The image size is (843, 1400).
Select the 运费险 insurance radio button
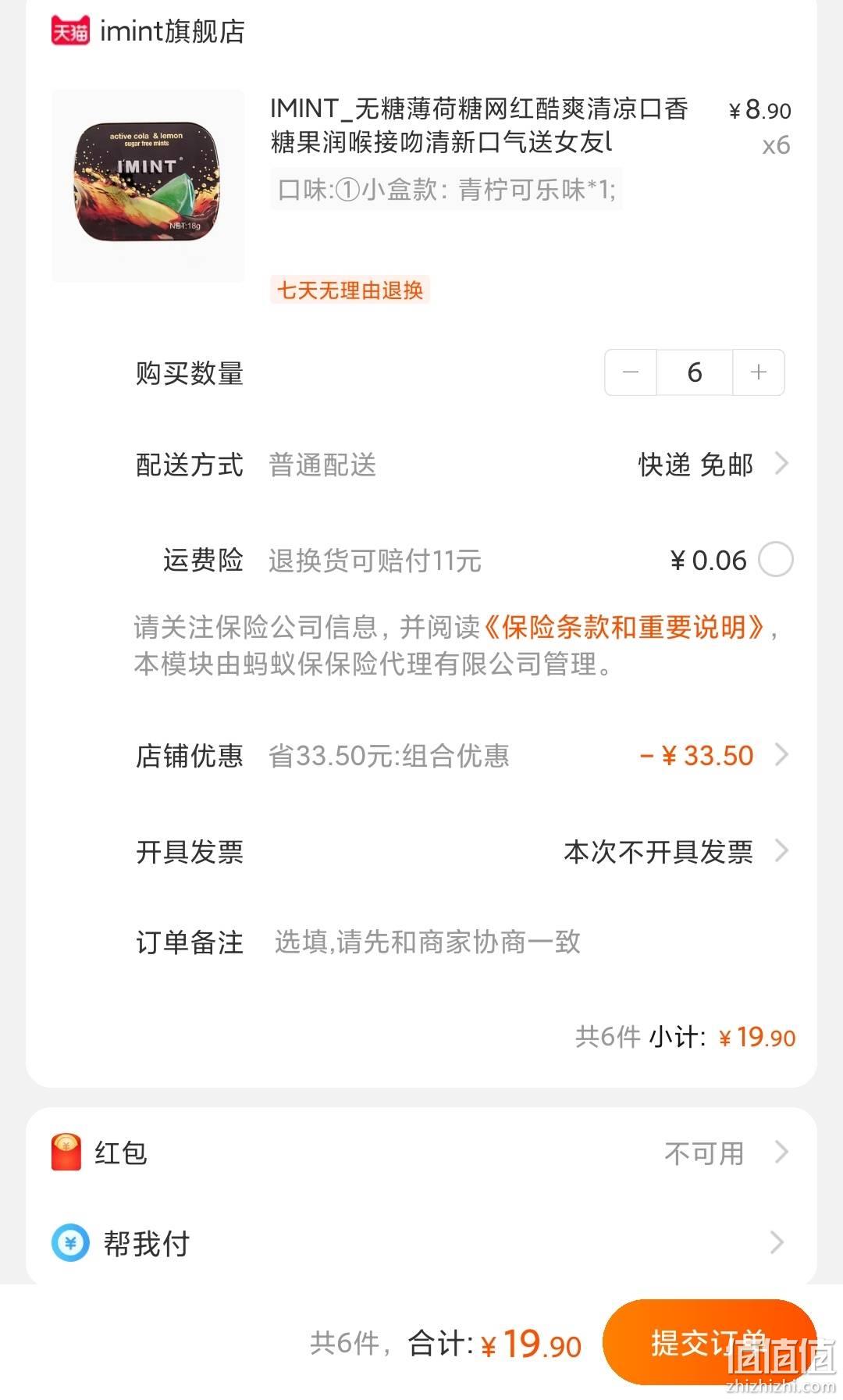pos(776,560)
